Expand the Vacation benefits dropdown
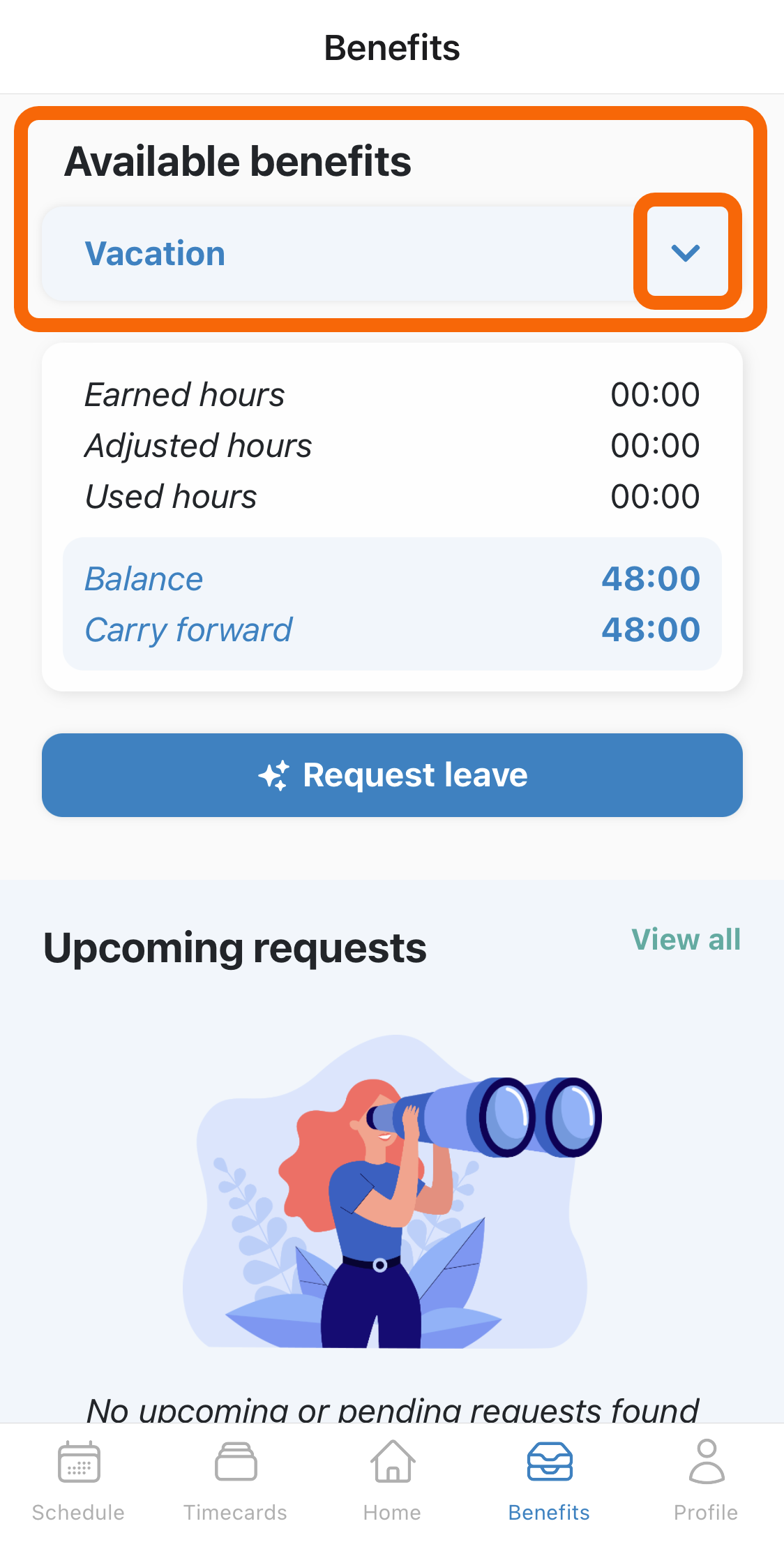The image size is (784, 1549). point(686,253)
